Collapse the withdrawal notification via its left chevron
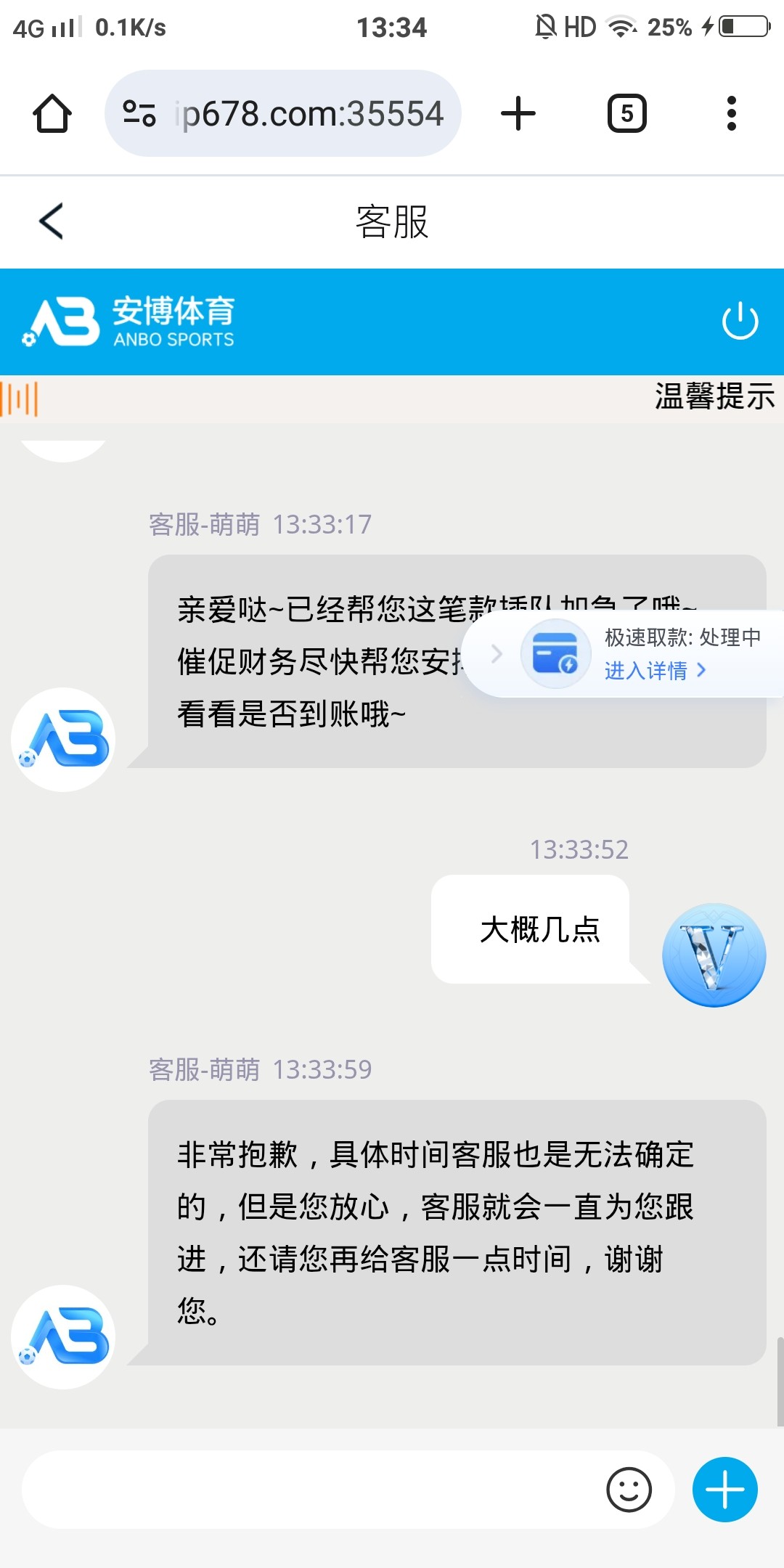Screen dimensions: 784x1568 [496, 653]
